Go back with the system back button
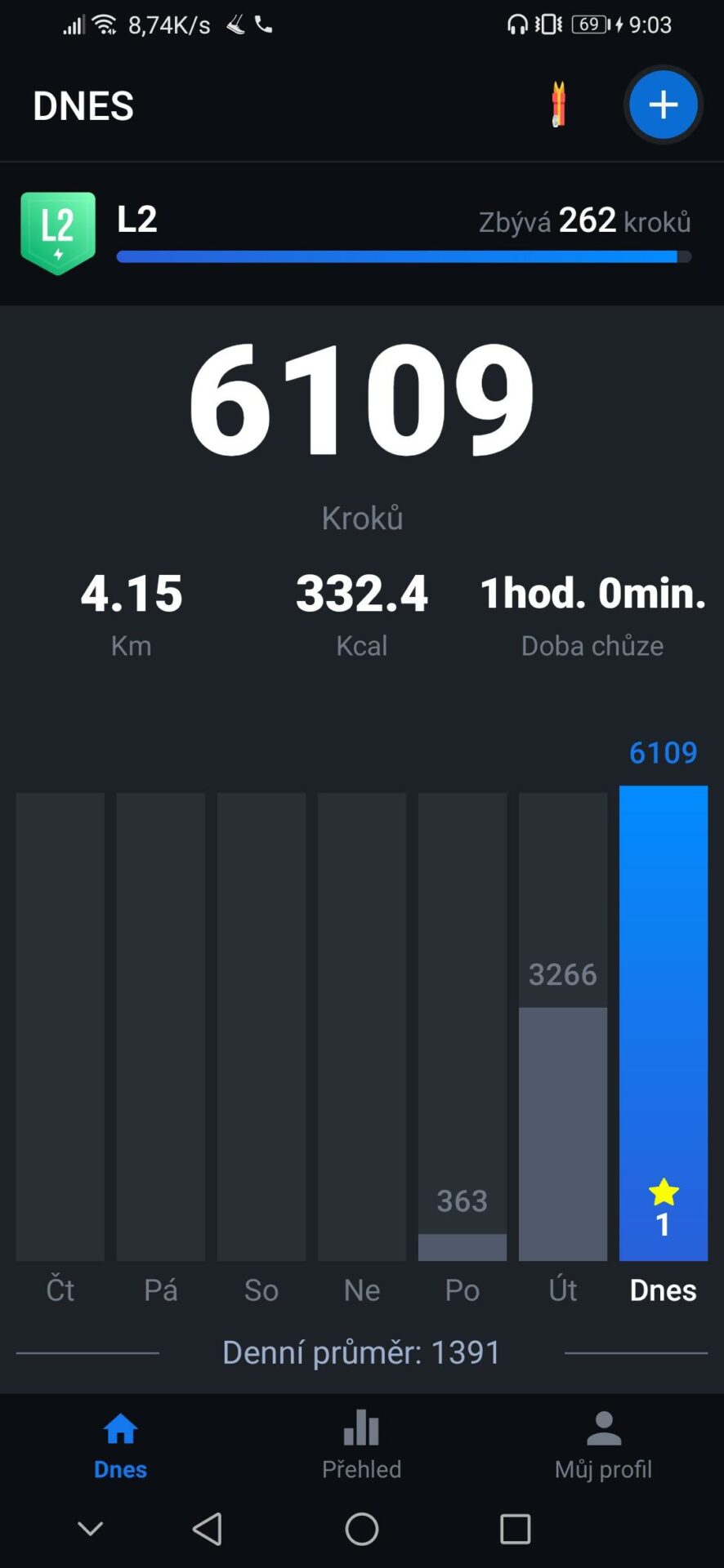The width and height of the screenshot is (724, 1568). tap(208, 1529)
